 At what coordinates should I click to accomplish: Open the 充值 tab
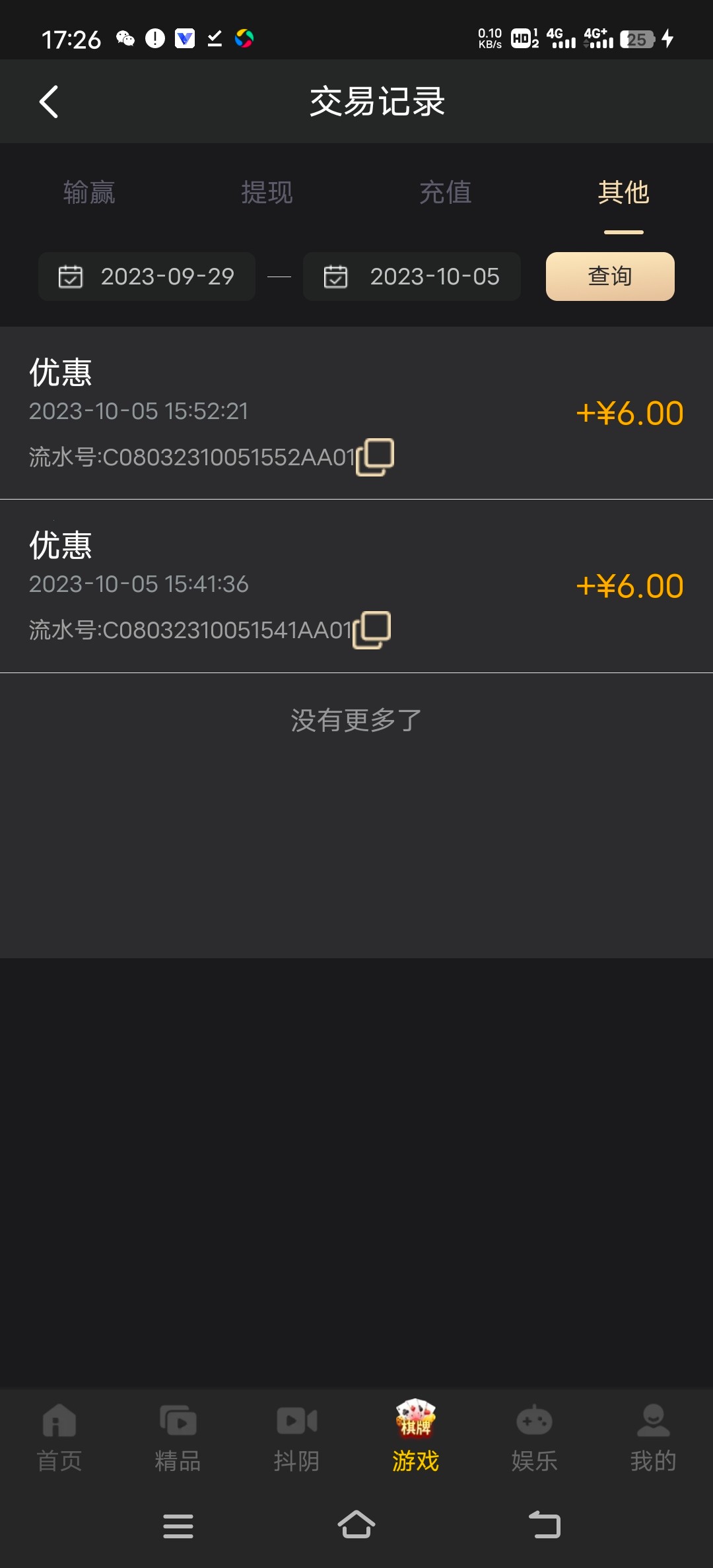coord(446,193)
